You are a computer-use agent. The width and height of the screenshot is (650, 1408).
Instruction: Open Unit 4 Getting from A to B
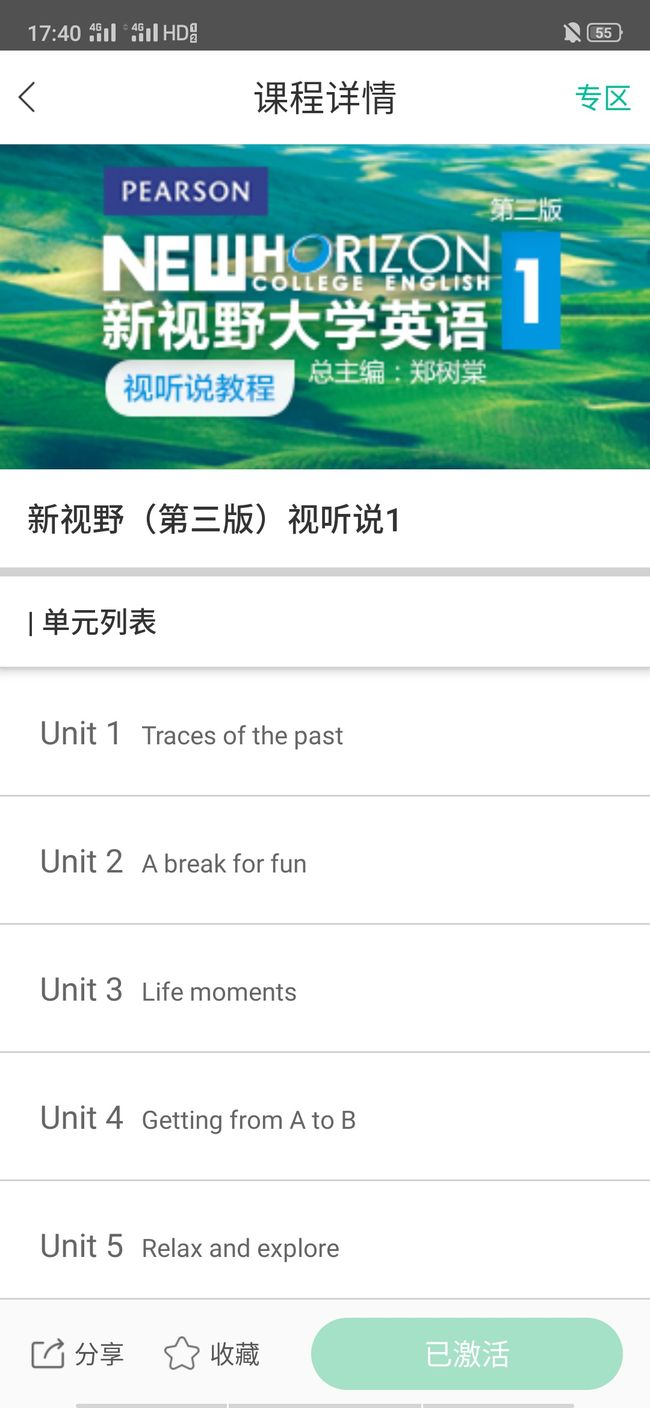click(325, 1117)
